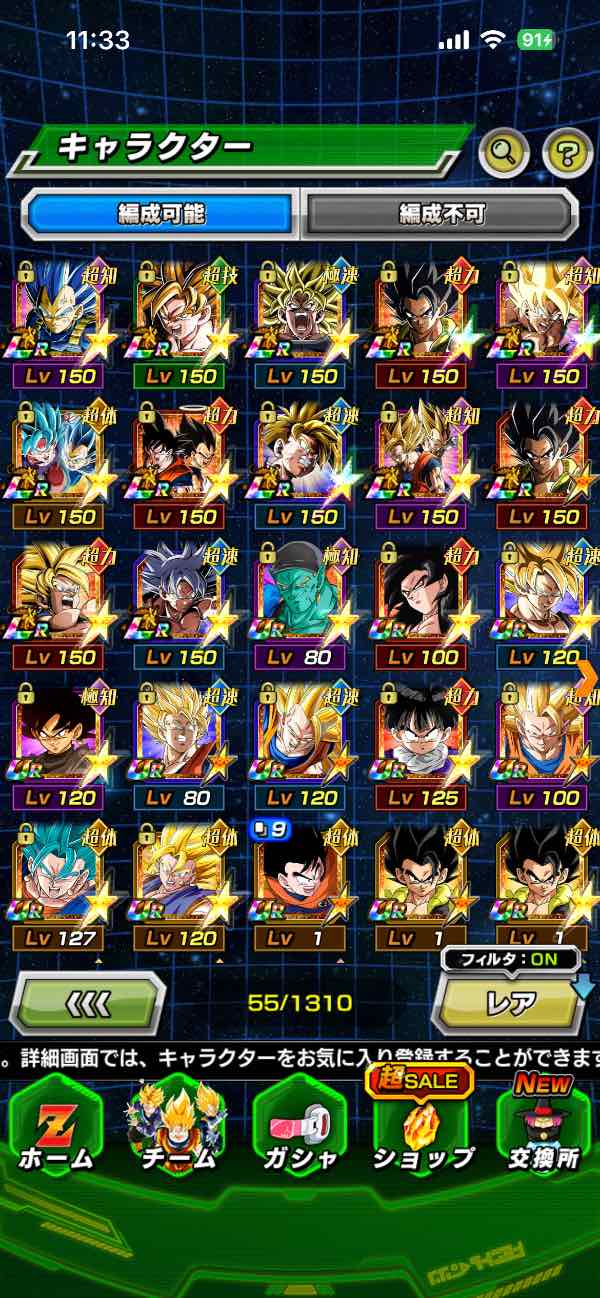Tap the green back arrows button

click(x=88, y=1002)
